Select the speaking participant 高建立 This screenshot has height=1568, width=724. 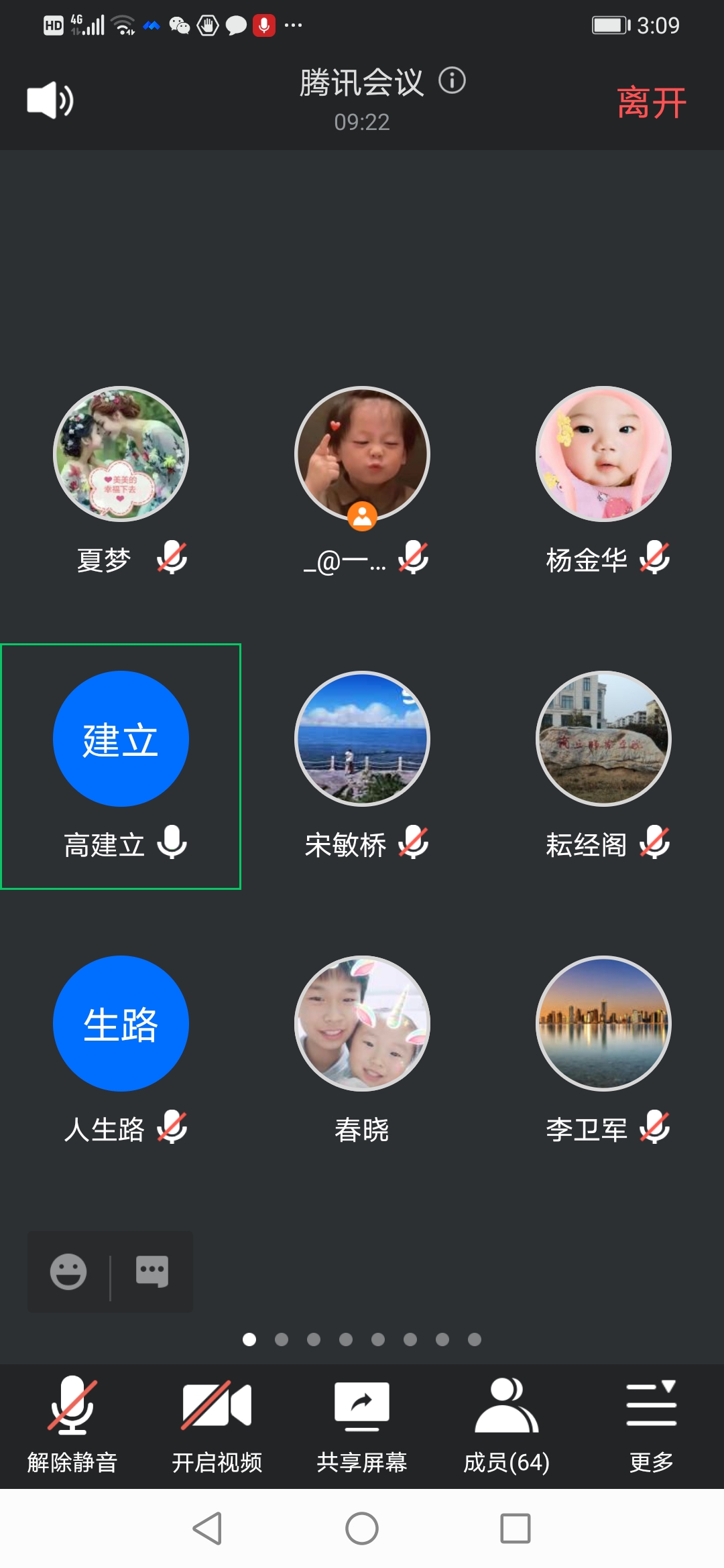[121, 739]
